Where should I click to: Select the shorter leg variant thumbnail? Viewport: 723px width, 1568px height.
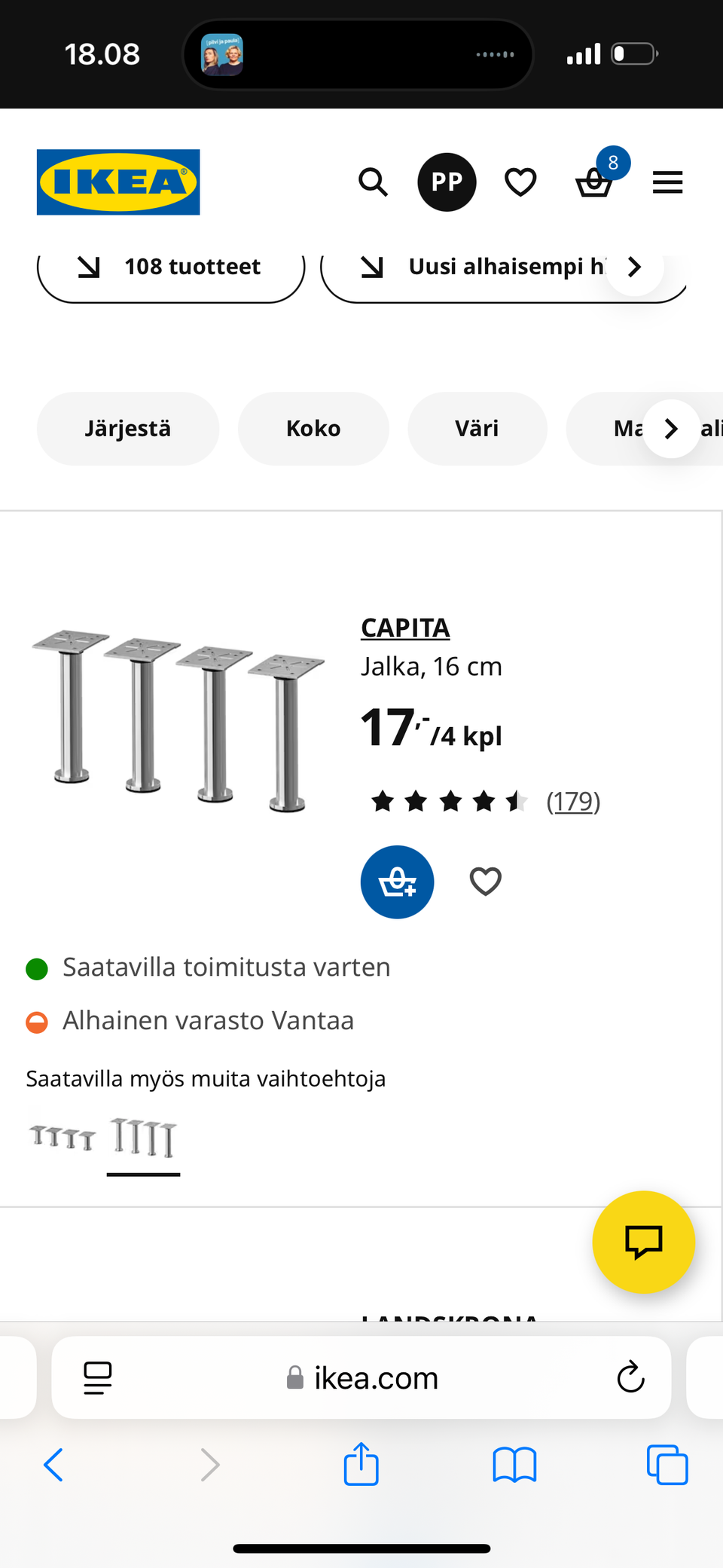click(x=62, y=1138)
